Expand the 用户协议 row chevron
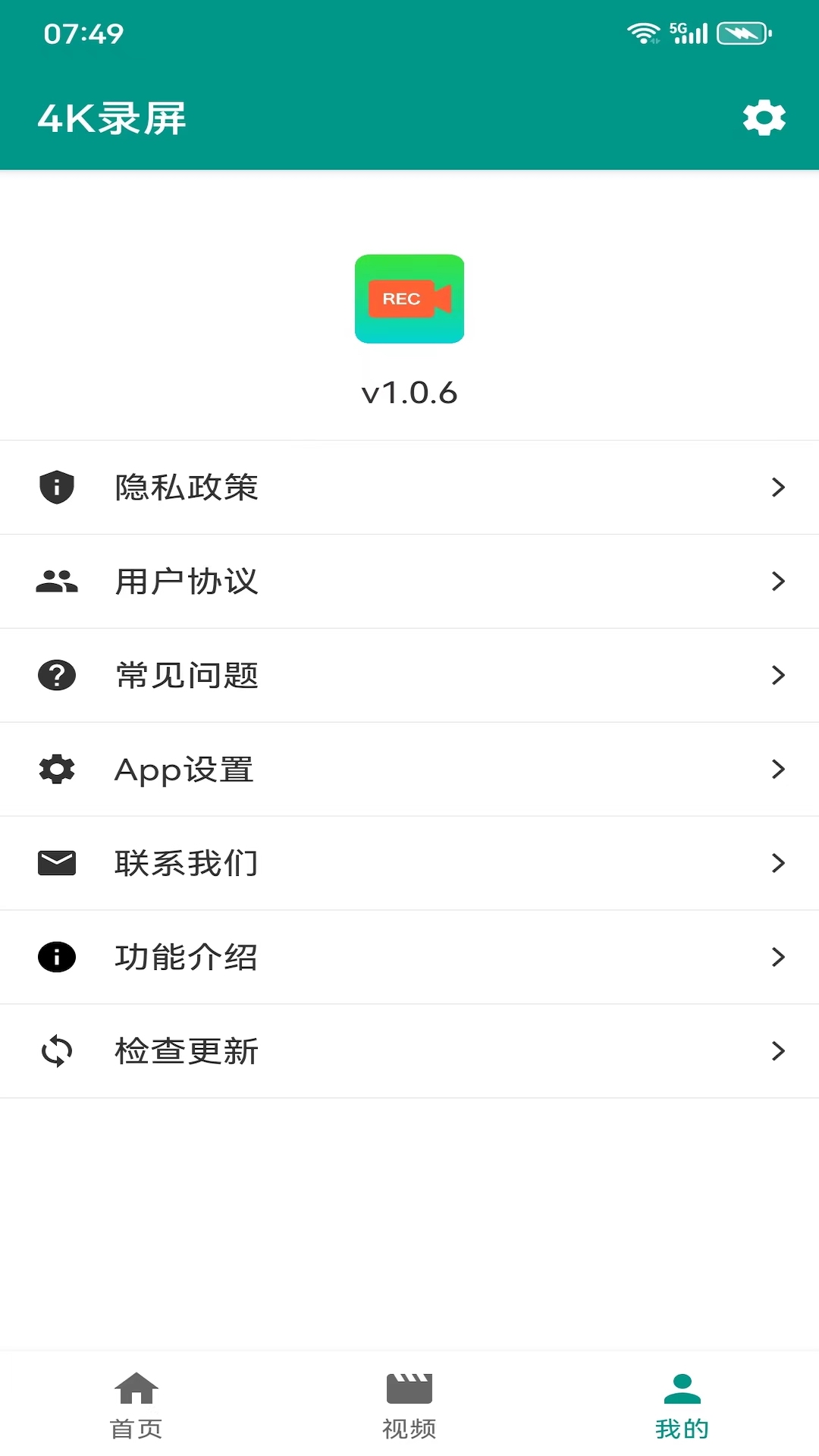This screenshot has width=819, height=1456. click(x=777, y=582)
